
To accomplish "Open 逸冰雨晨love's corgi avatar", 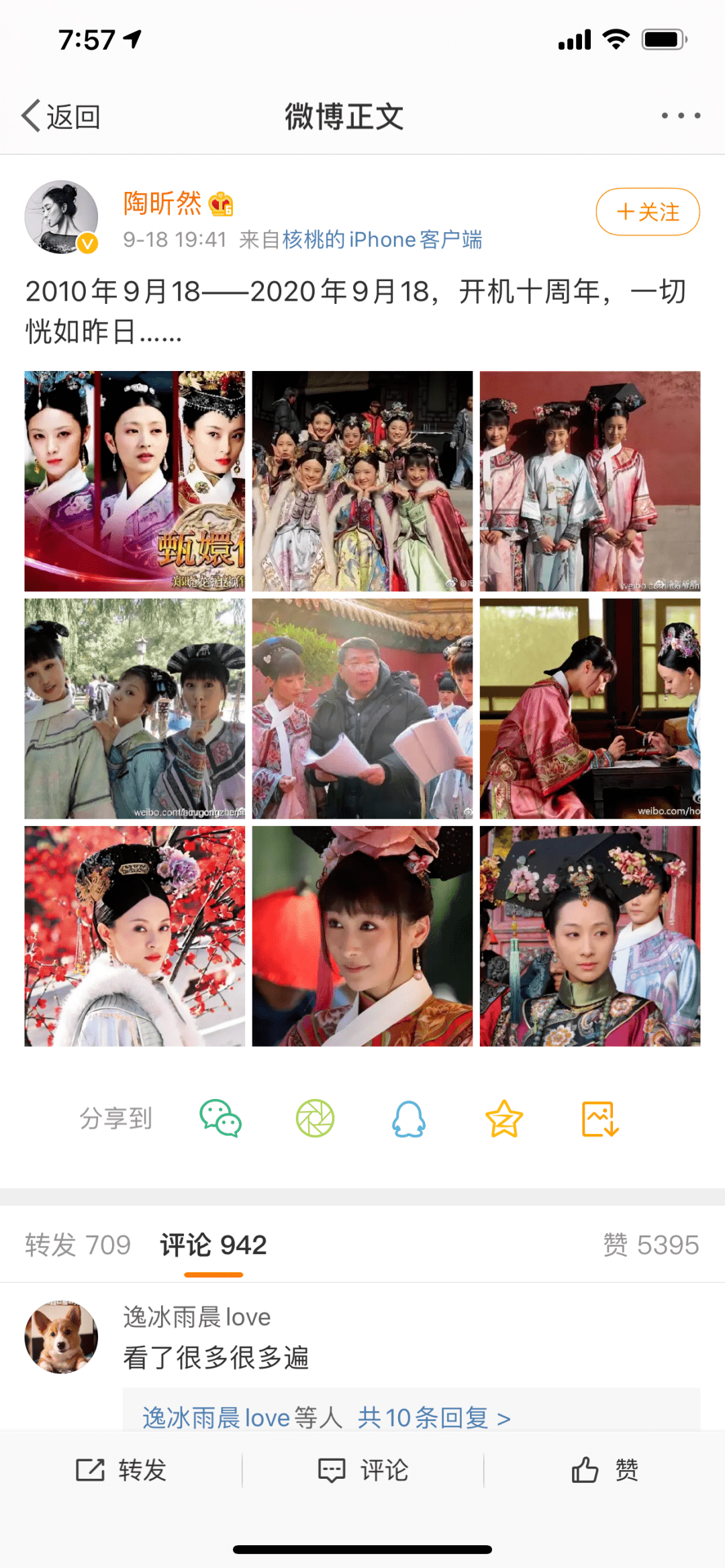I will click(61, 1337).
